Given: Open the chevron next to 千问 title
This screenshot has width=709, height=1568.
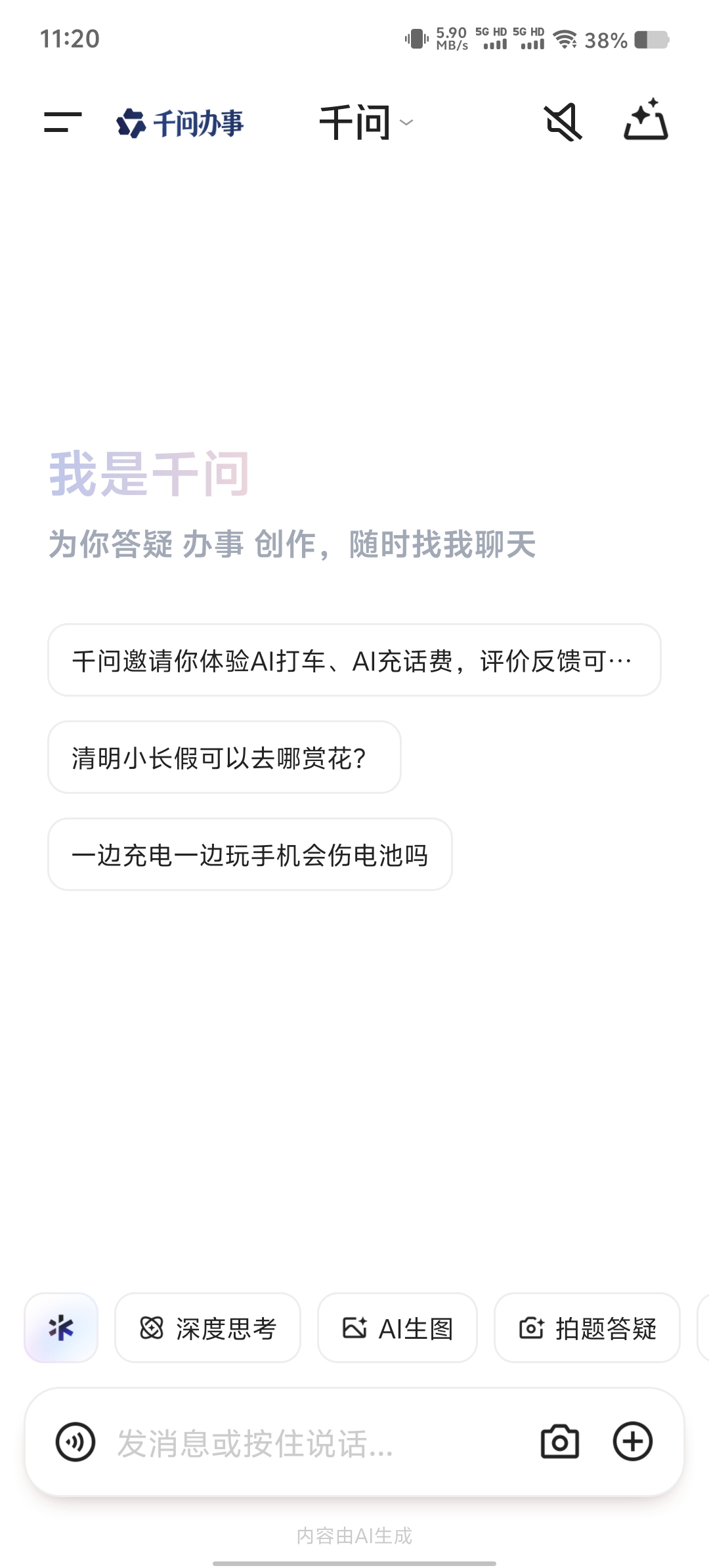Looking at the screenshot, I should pos(409,123).
